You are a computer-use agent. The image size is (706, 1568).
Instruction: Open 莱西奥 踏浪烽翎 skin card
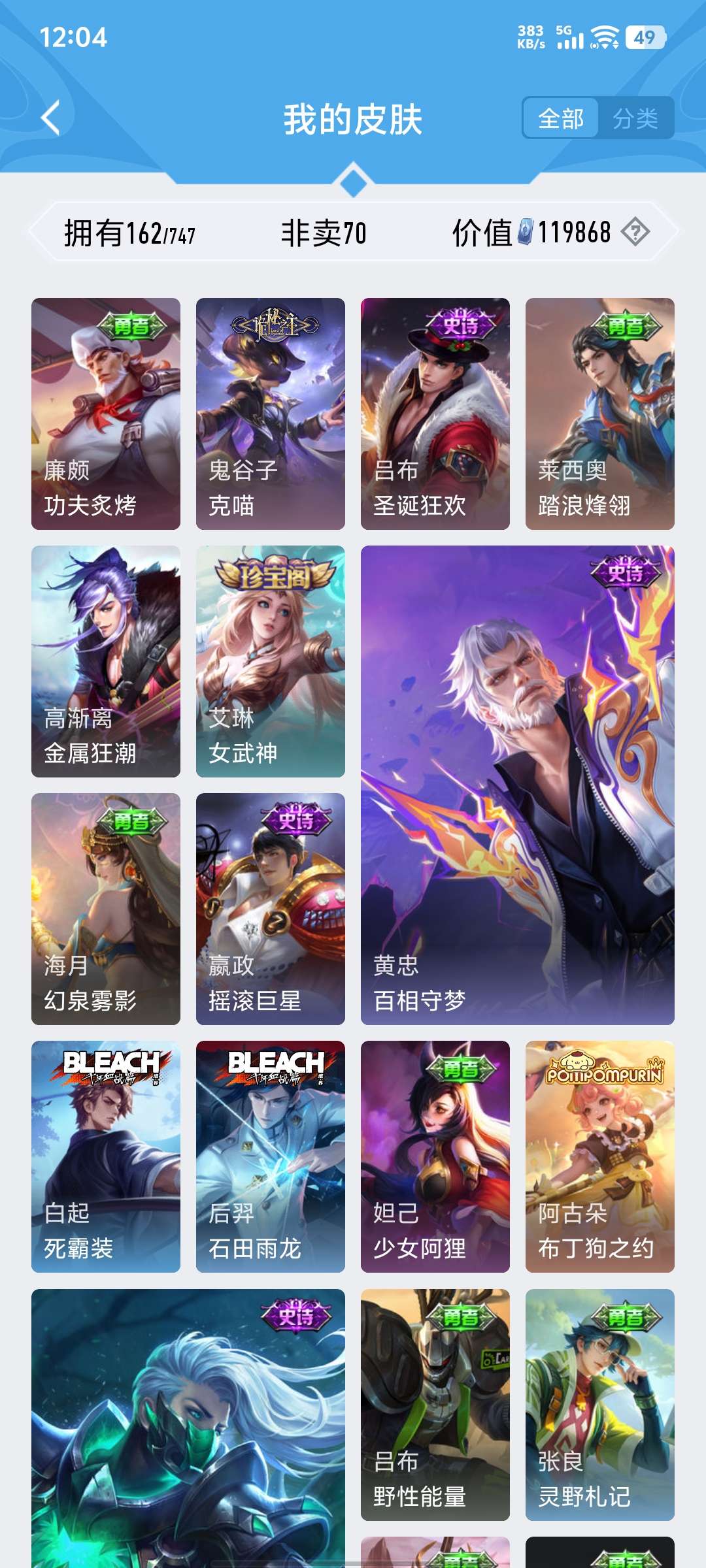(600, 414)
